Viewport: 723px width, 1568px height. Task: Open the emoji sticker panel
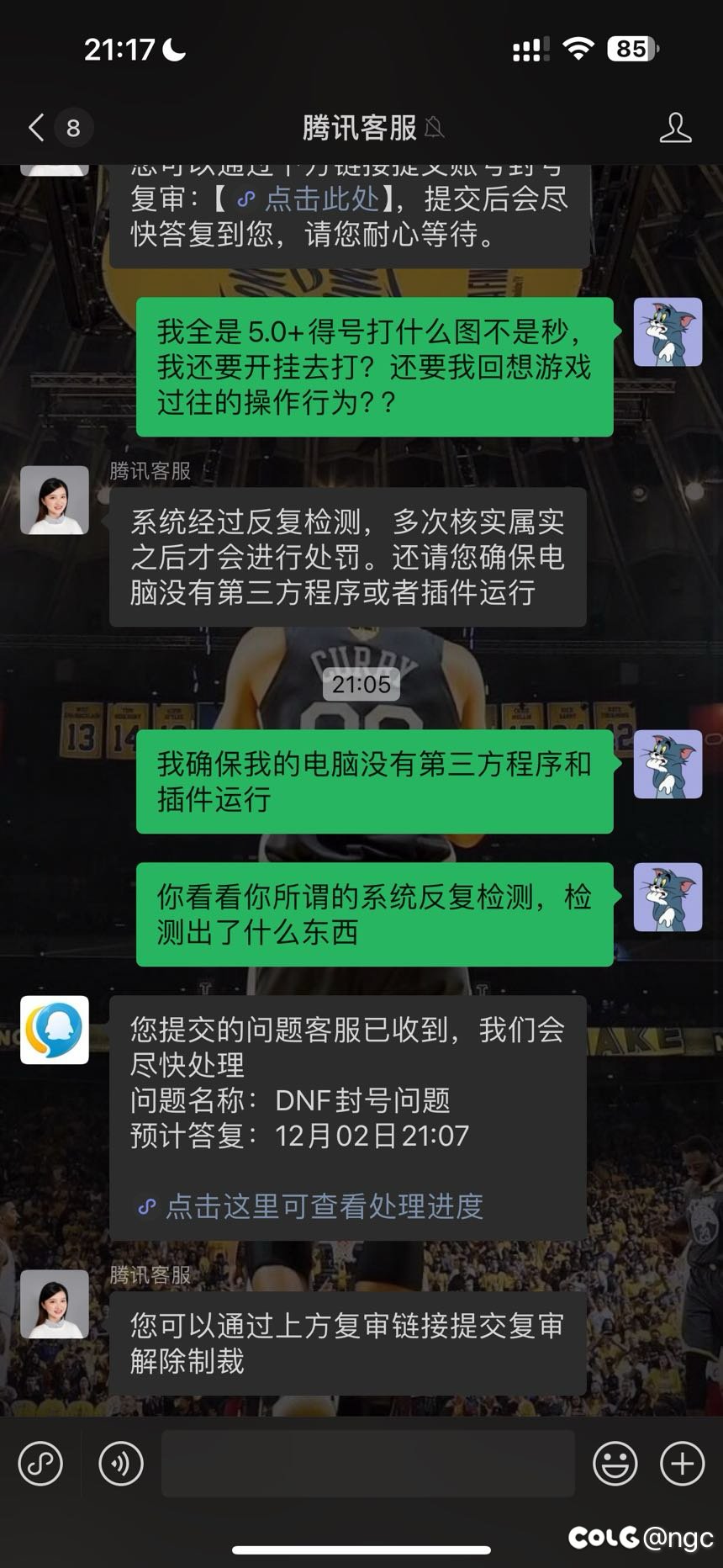pos(615,1465)
